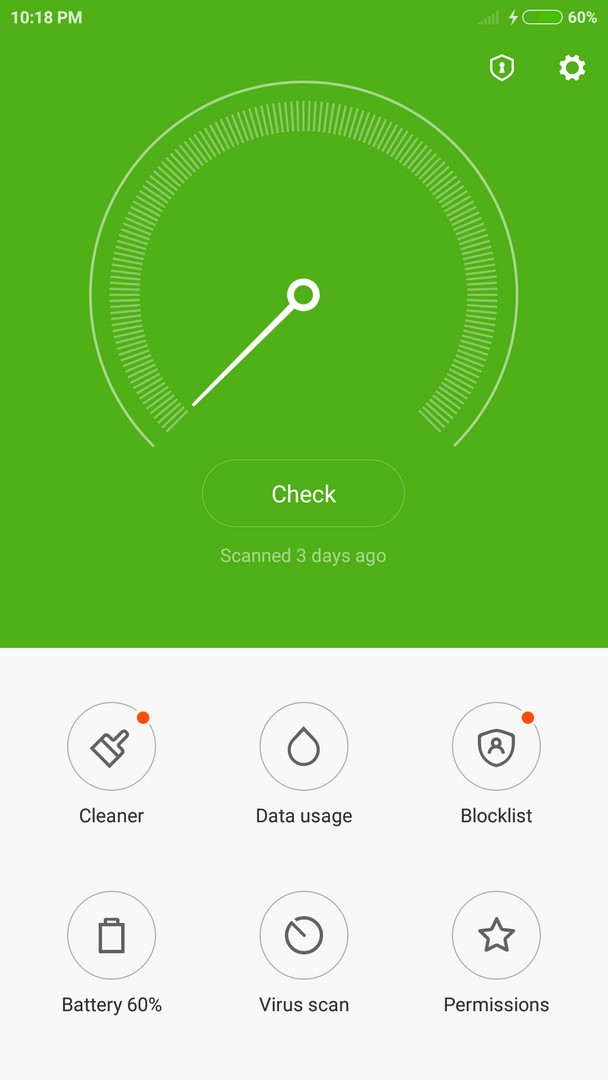Viewport: 608px width, 1080px height.
Task: Open the Cleaner tool
Action: click(x=111, y=746)
